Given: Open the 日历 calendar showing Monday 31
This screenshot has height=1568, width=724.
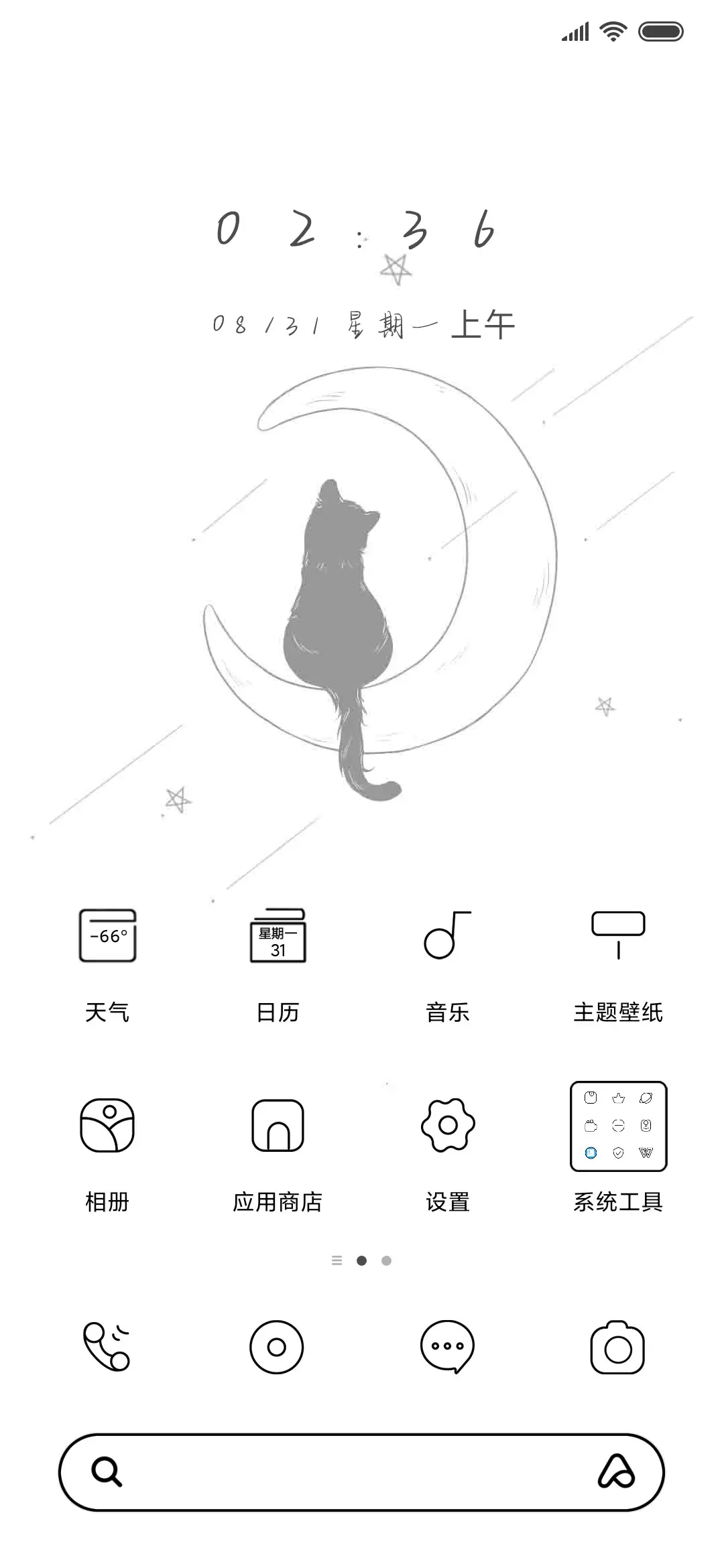Looking at the screenshot, I should (278, 938).
